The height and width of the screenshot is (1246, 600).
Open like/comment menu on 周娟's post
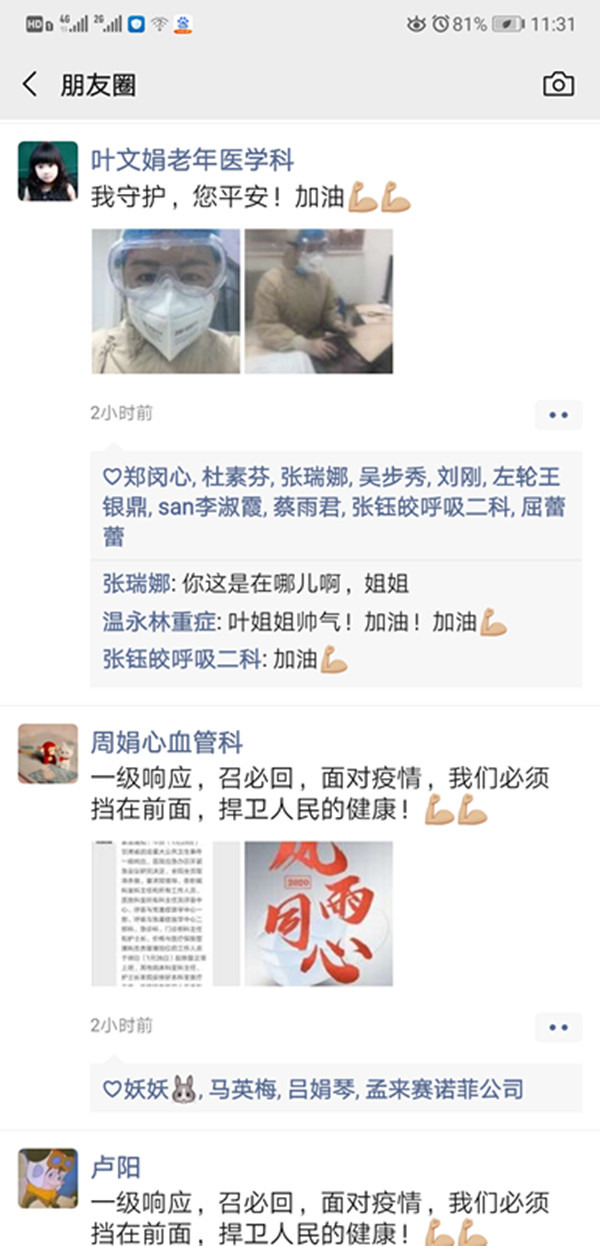558,1026
